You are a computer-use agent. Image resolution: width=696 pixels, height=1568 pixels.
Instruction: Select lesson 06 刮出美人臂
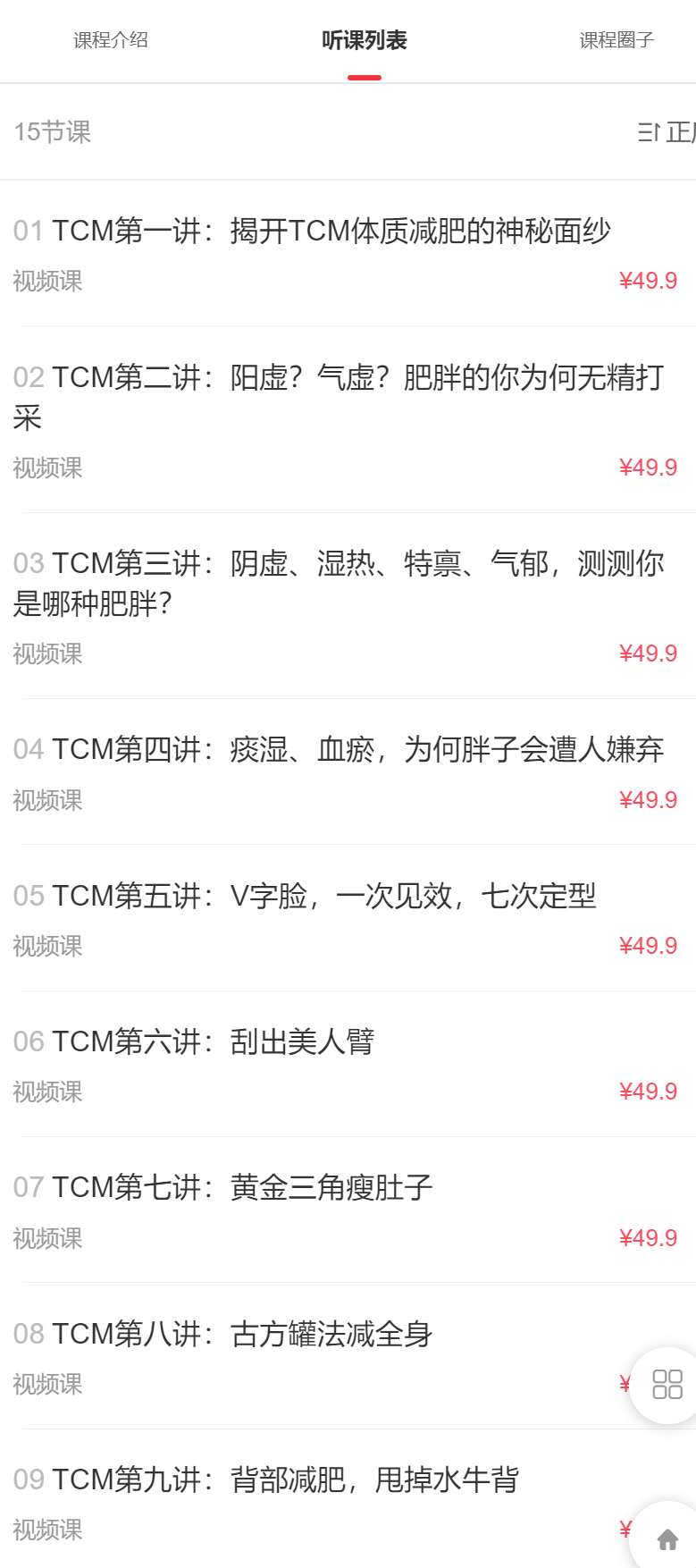[213, 1041]
